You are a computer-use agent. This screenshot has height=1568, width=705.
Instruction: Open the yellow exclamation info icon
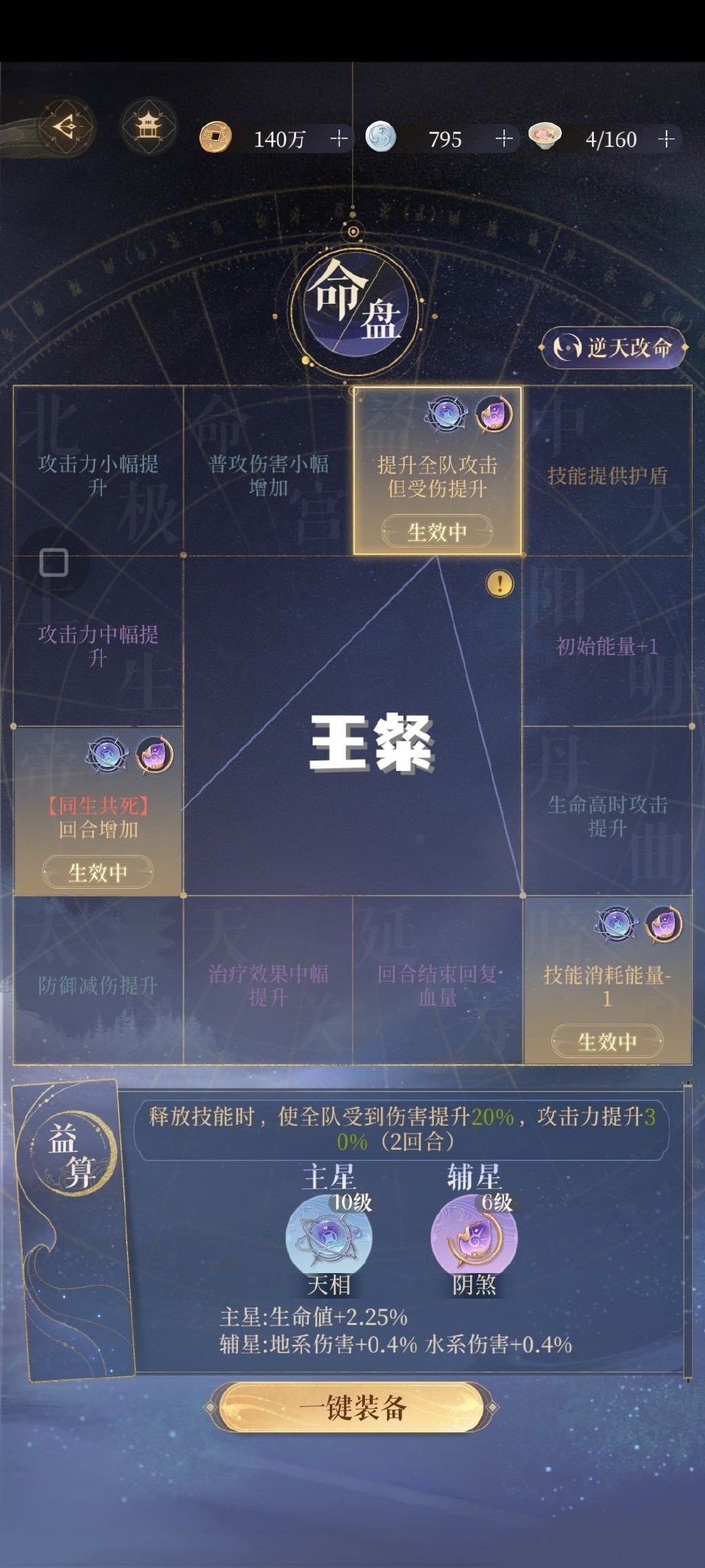pyautogui.click(x=500, y=584)
